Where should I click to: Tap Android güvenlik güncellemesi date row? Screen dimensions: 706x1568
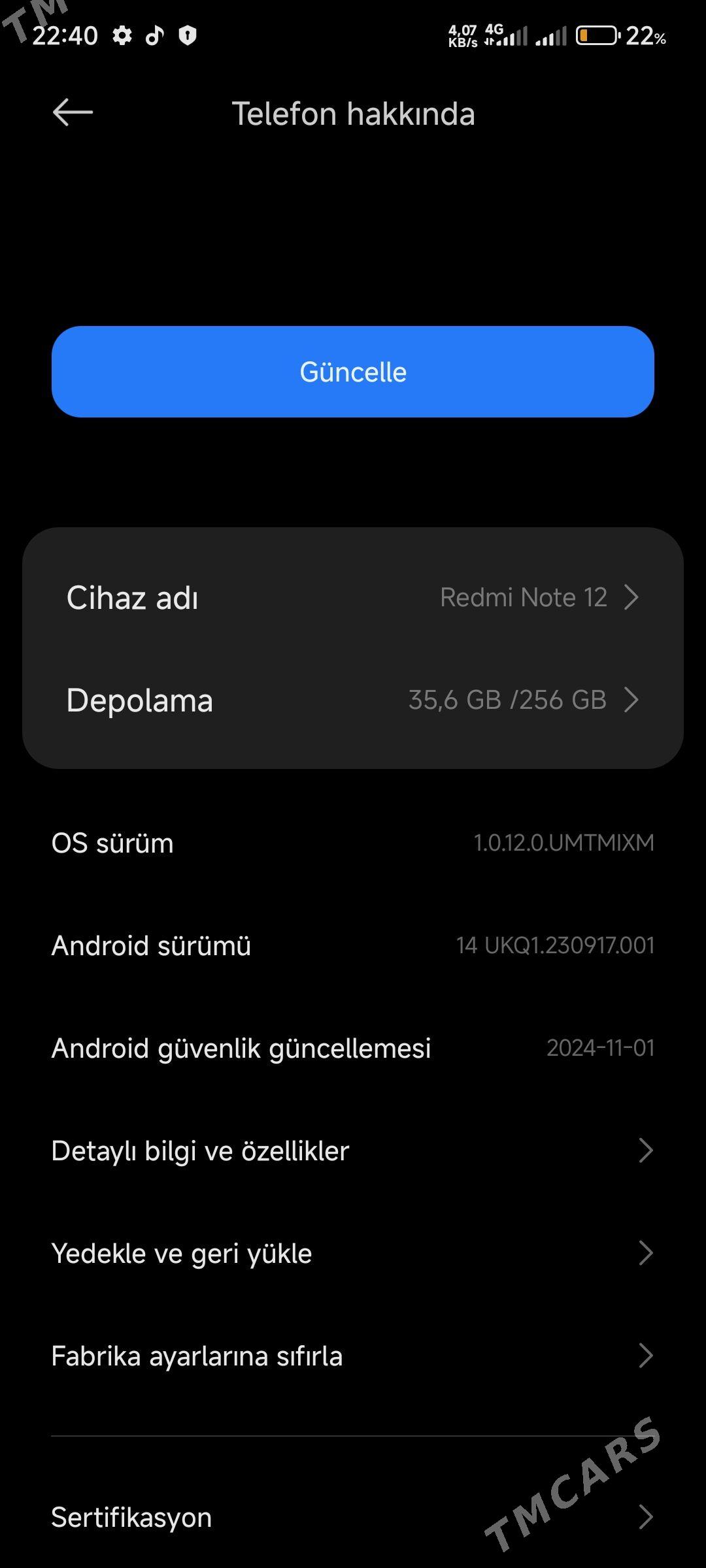point(353,1048)
